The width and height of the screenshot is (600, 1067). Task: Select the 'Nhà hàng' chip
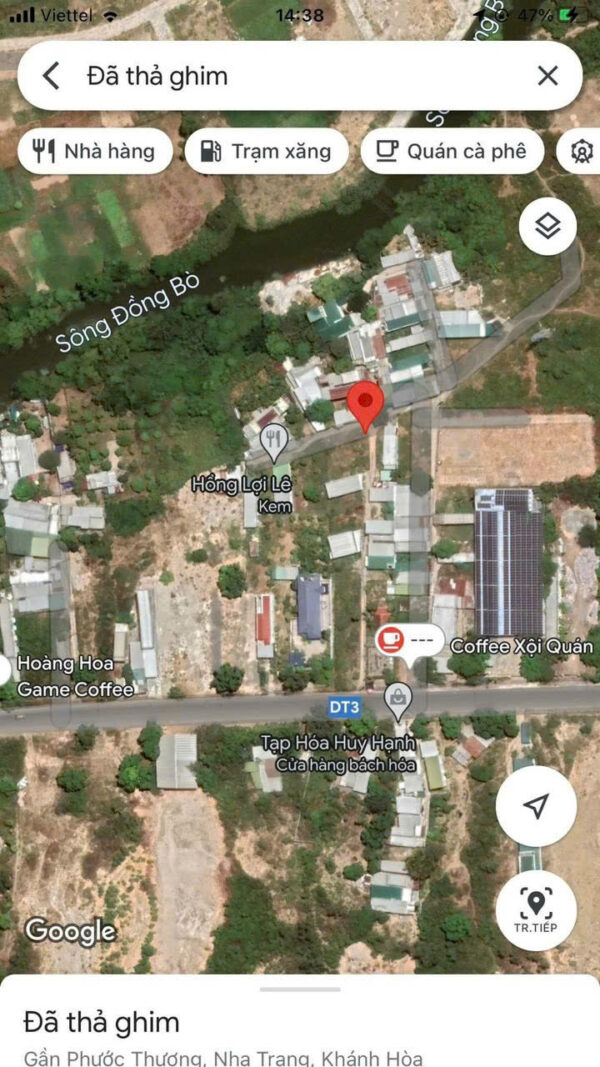click(x=95, y=151)
